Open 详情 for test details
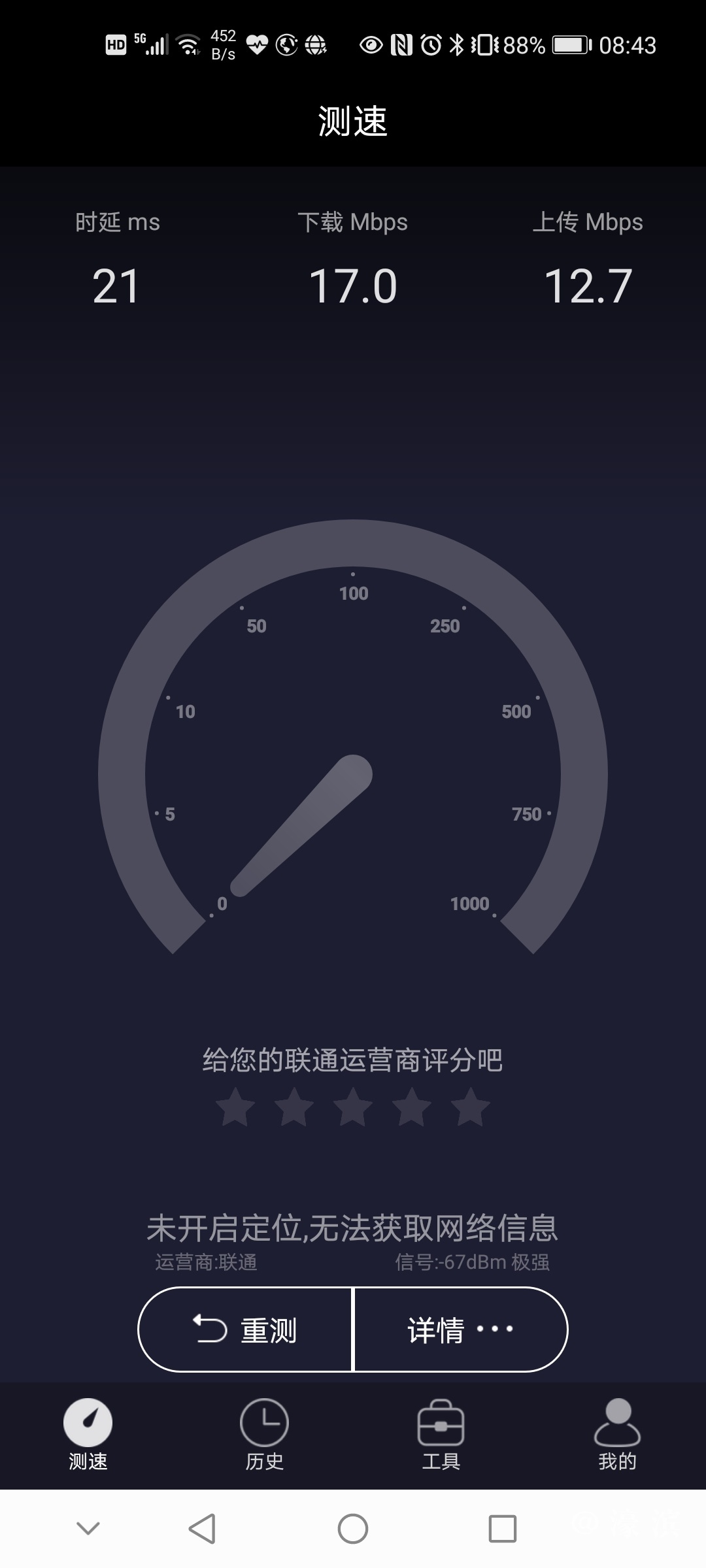Viewport: 706px width, 1568px height. (x=460, y=1330)
